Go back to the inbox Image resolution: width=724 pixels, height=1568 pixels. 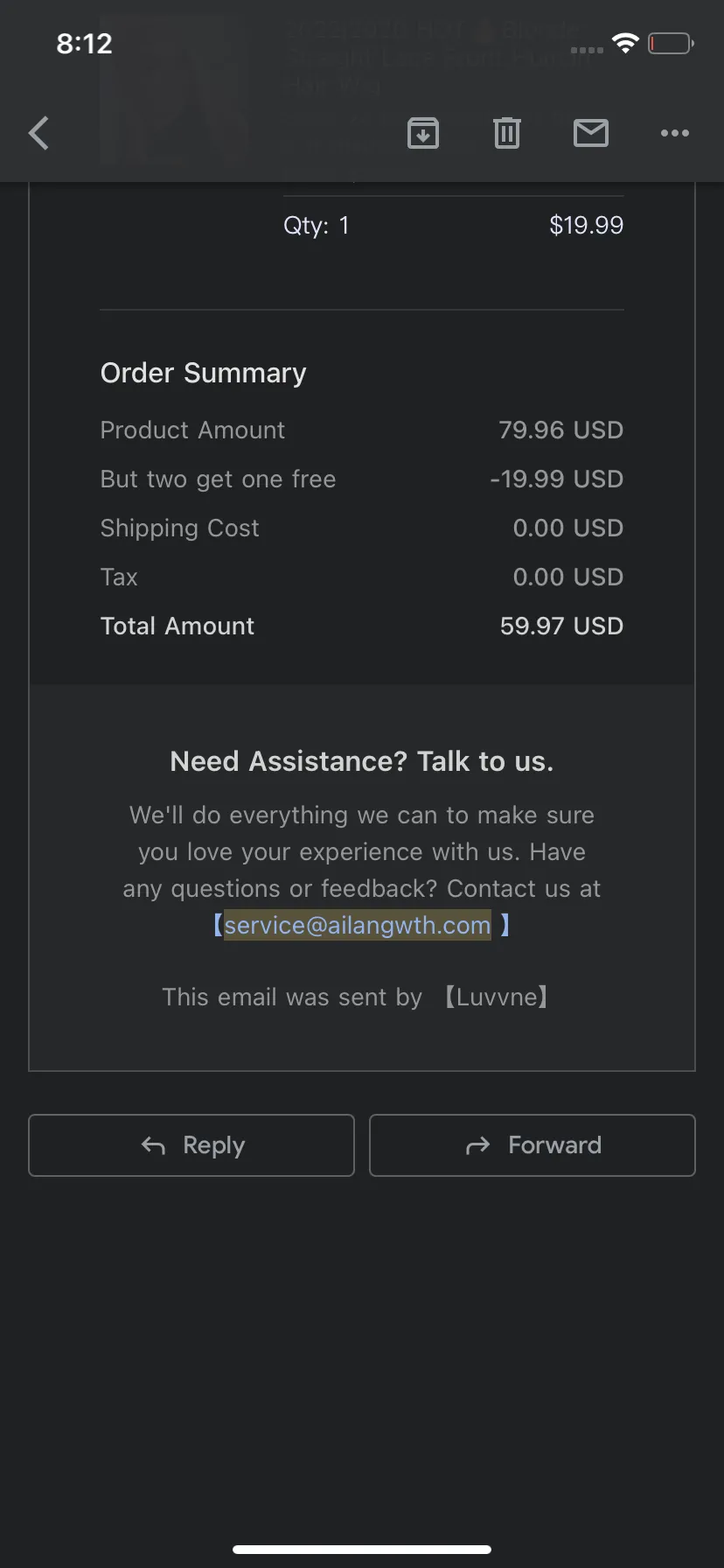pos(39,133)
